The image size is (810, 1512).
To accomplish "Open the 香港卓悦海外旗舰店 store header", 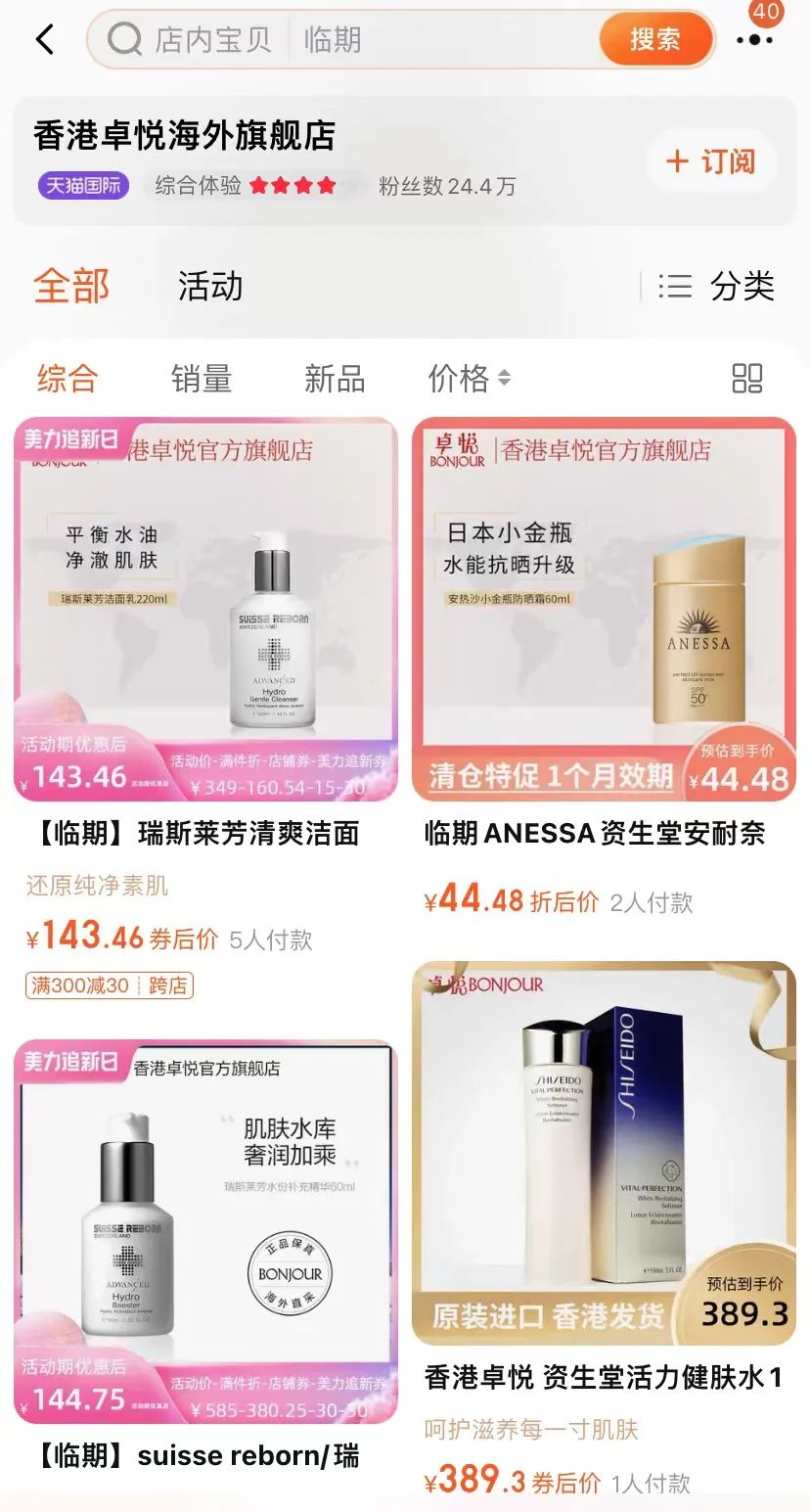I will click(184, 136).
